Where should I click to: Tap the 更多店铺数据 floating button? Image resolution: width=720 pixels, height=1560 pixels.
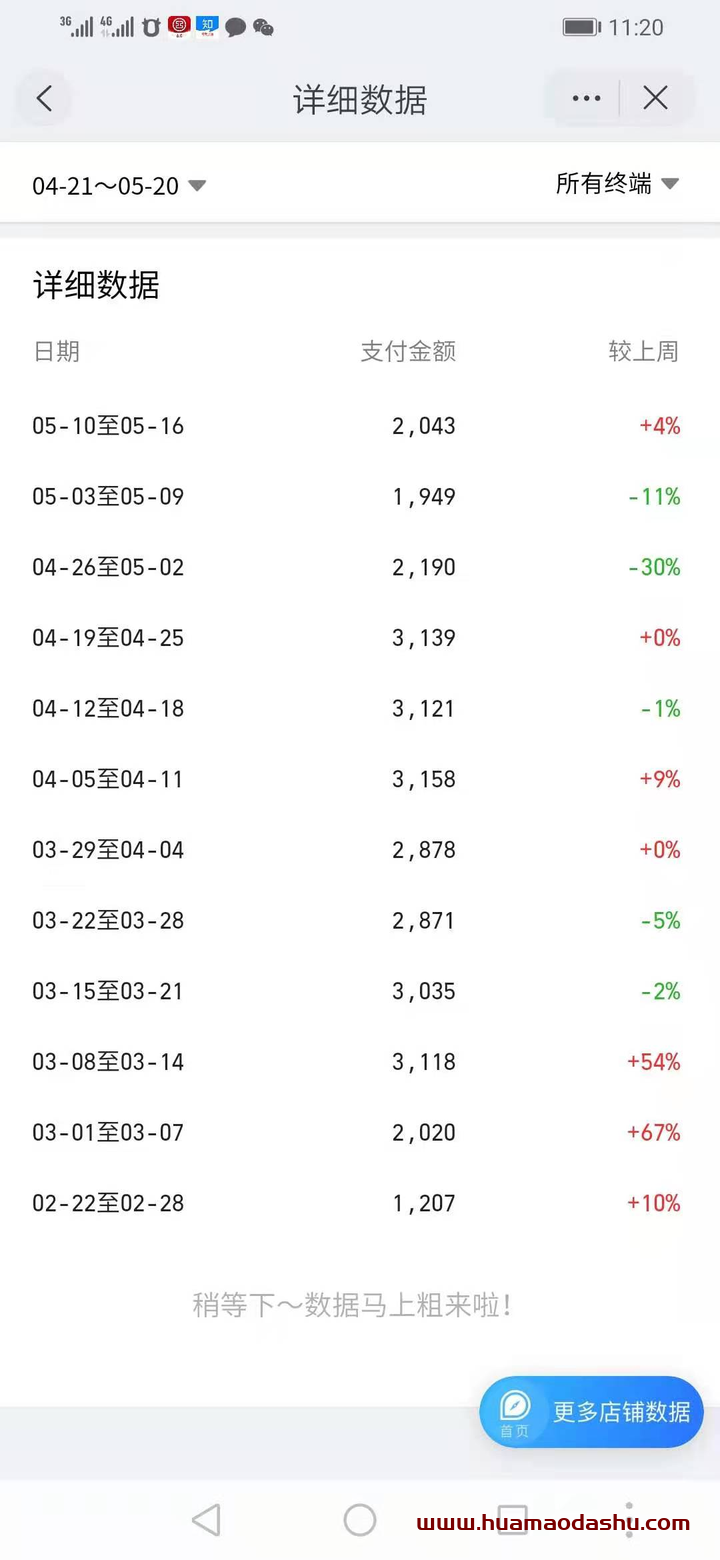point(591,1411)
